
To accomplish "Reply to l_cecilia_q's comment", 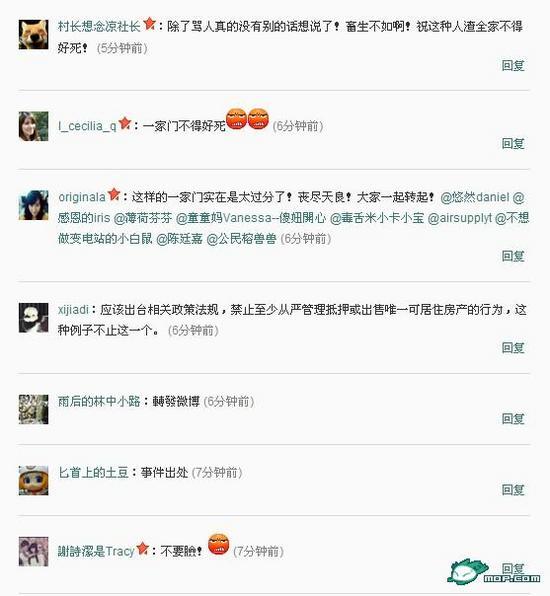I will point(513,143).
